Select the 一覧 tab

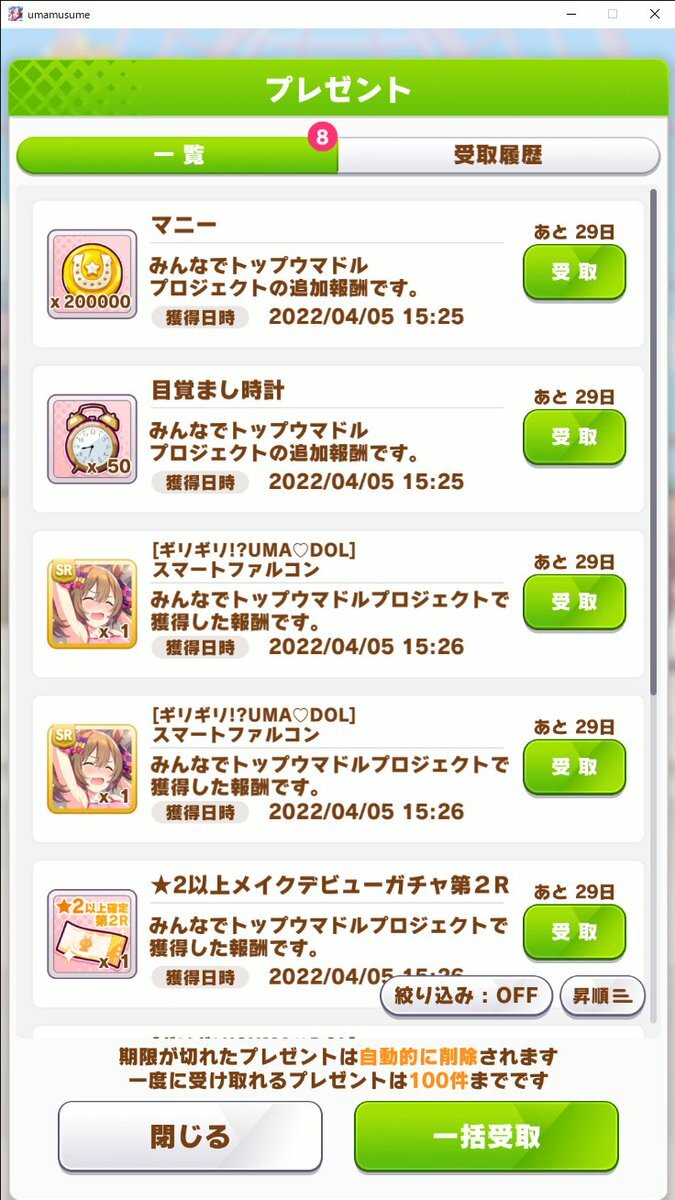[x=178, y=156]
